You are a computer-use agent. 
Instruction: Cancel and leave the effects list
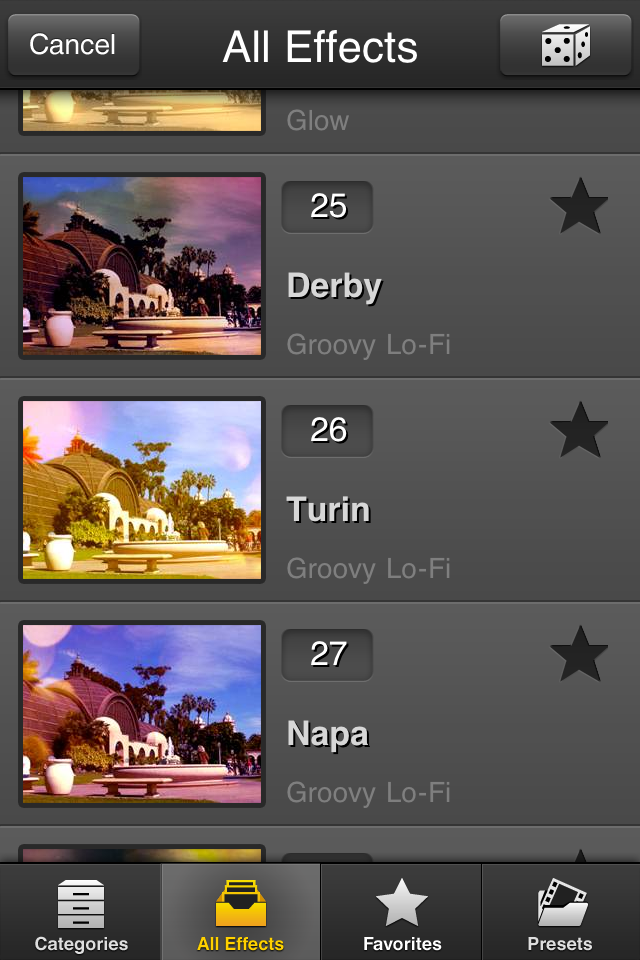click(73, 45)
